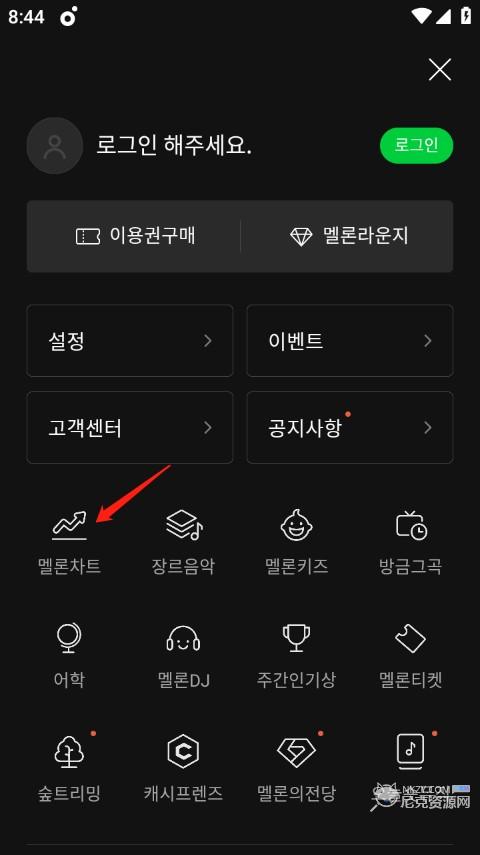This screenshot has width=480, height=855.
Task: Open 숲트리밍
Action: point(69,769)
